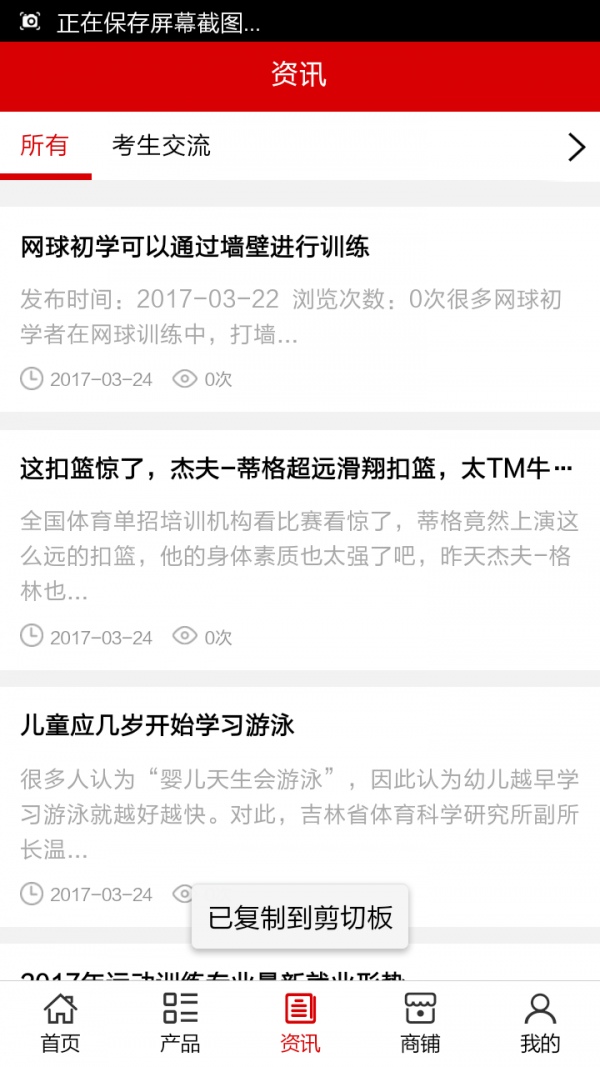600x1067 pixels.
Task: Open article 网球初学可以通过墙壁进行训练
Action: [300, 309]
